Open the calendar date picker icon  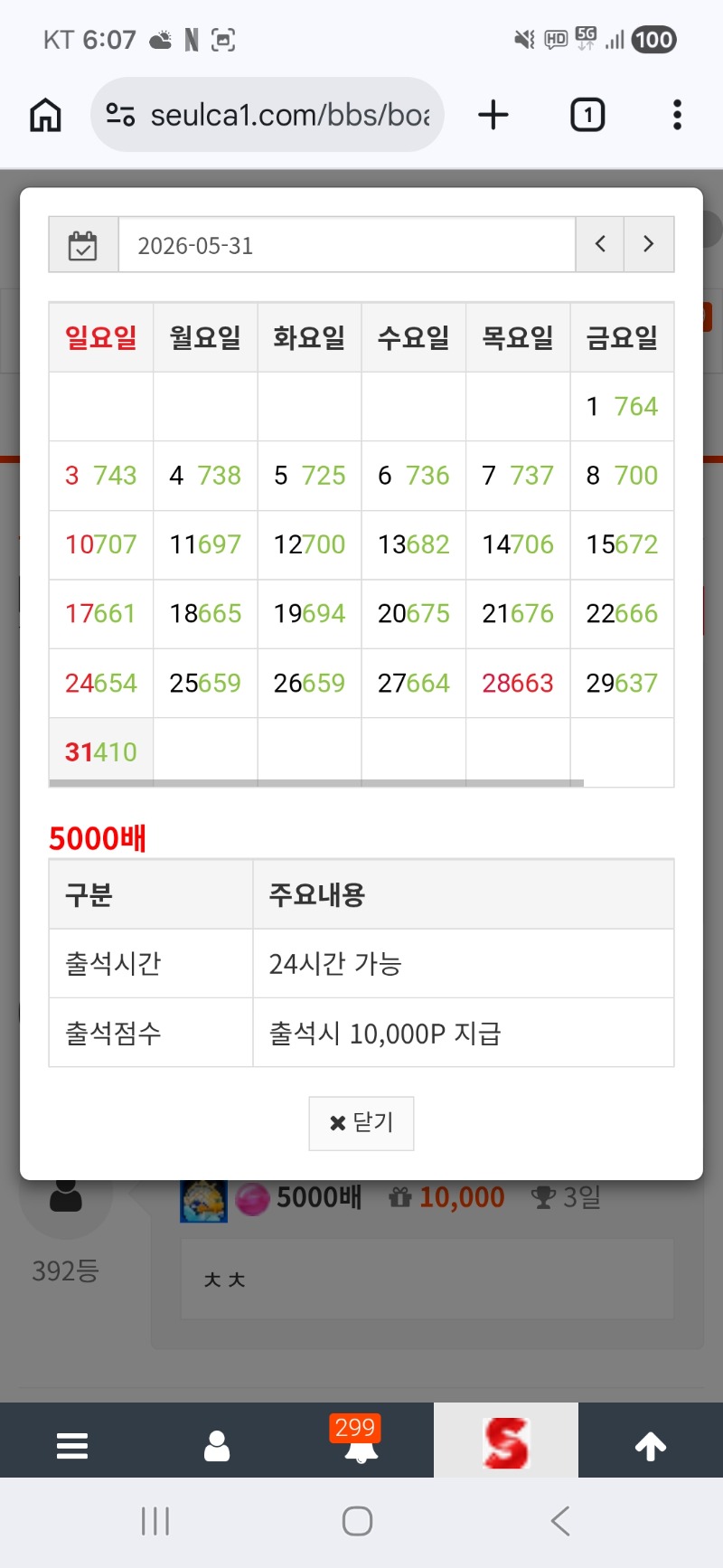83,244
